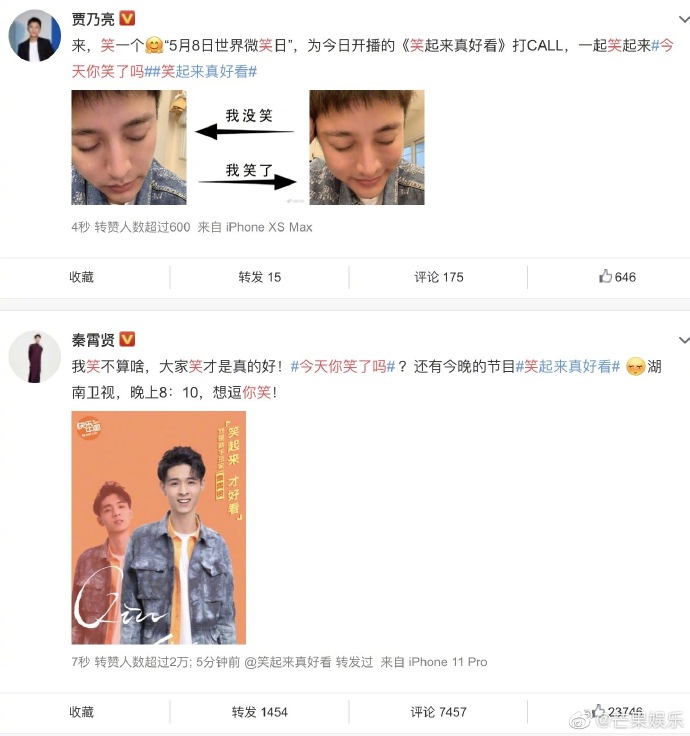Open 贾乃亮's username link
Image resolution: width=690 pixels, height=736 pixels.
(92, 19)
